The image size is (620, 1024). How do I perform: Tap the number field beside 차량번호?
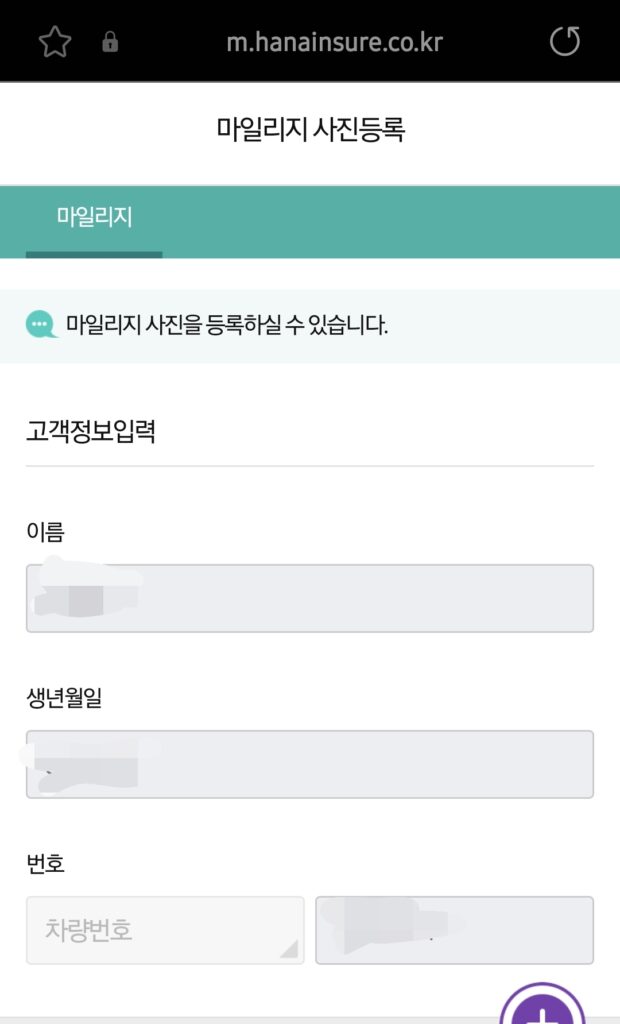[455, 930]
